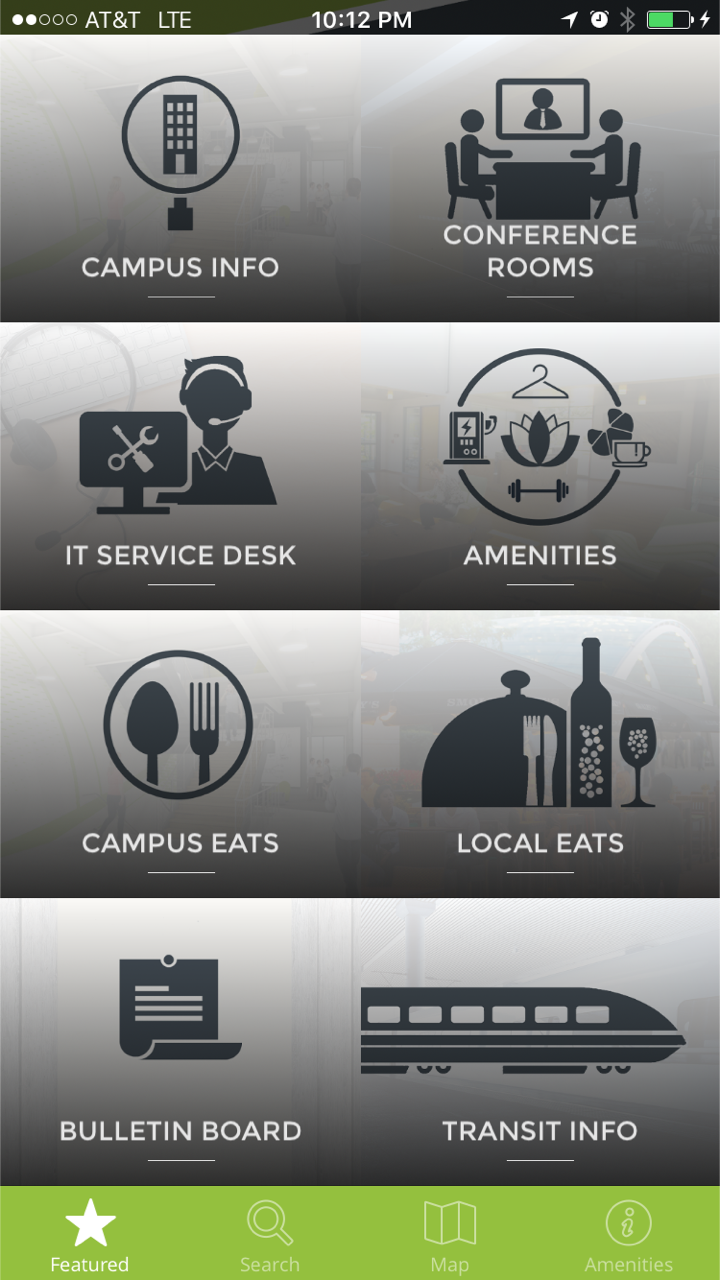Switch to the Featured tab

tap(90, 1233)
